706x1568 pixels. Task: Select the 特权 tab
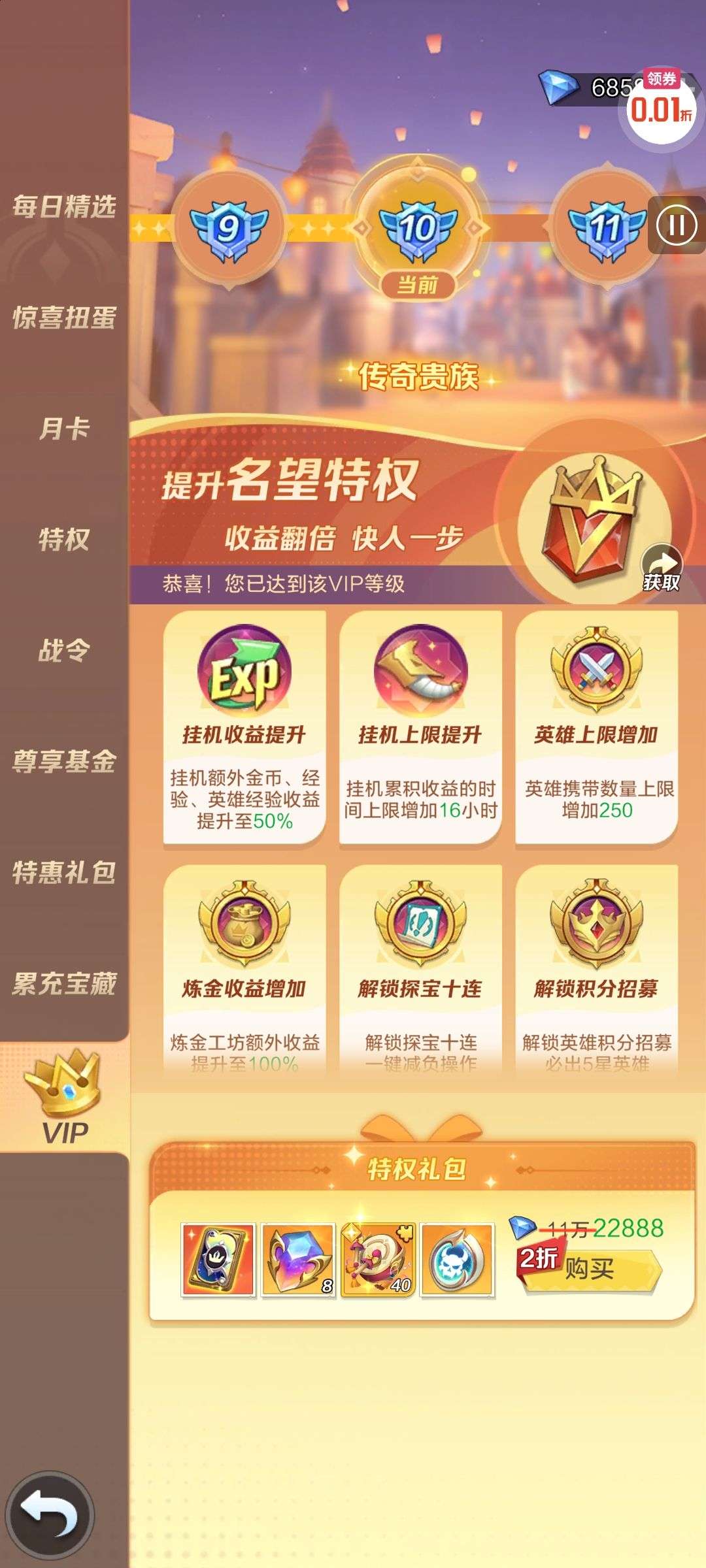64,540
